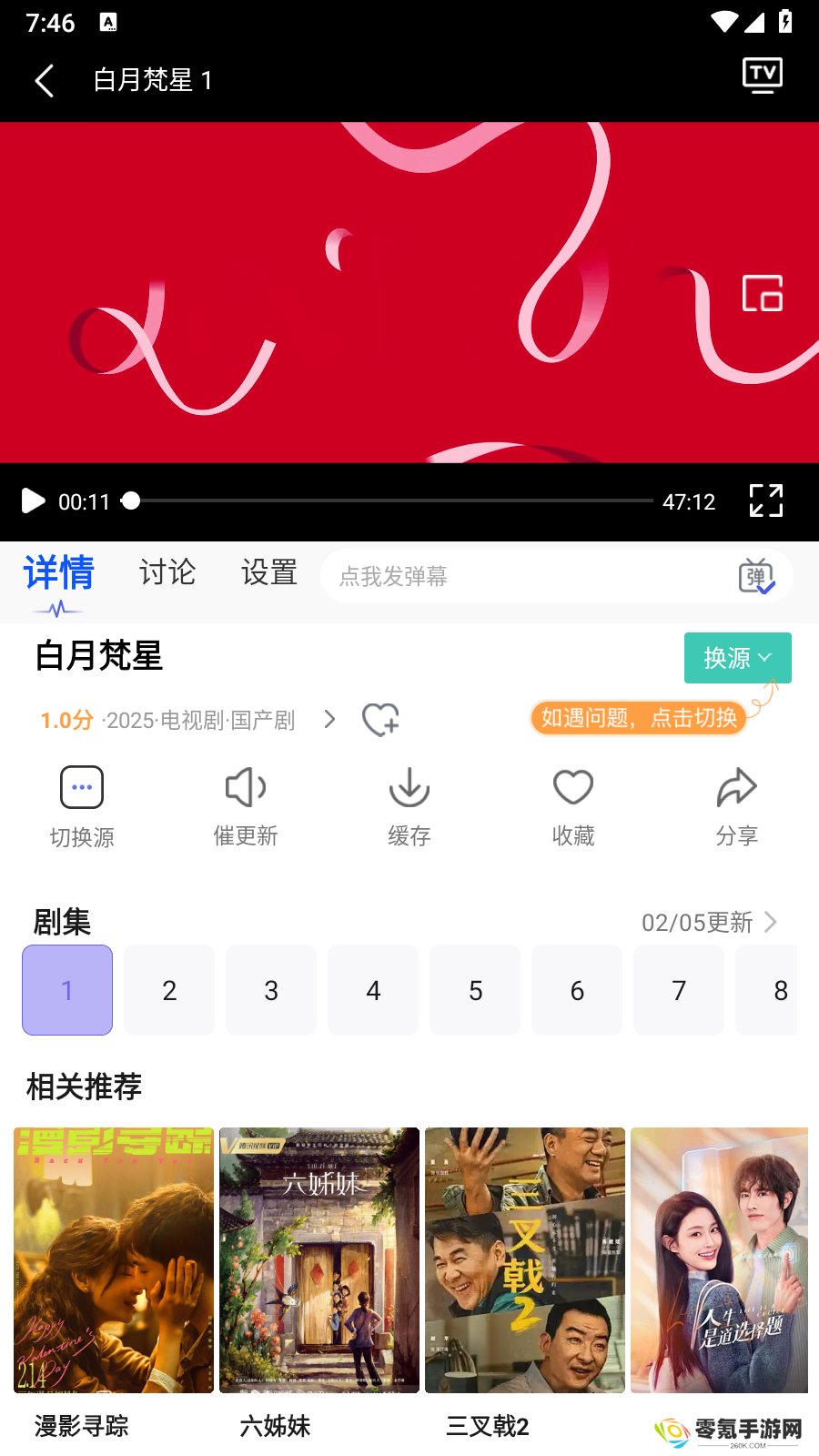Save the show with 收藏
Image resolution: width=819 pixels, height=1456 pixels.
point(573,805)
